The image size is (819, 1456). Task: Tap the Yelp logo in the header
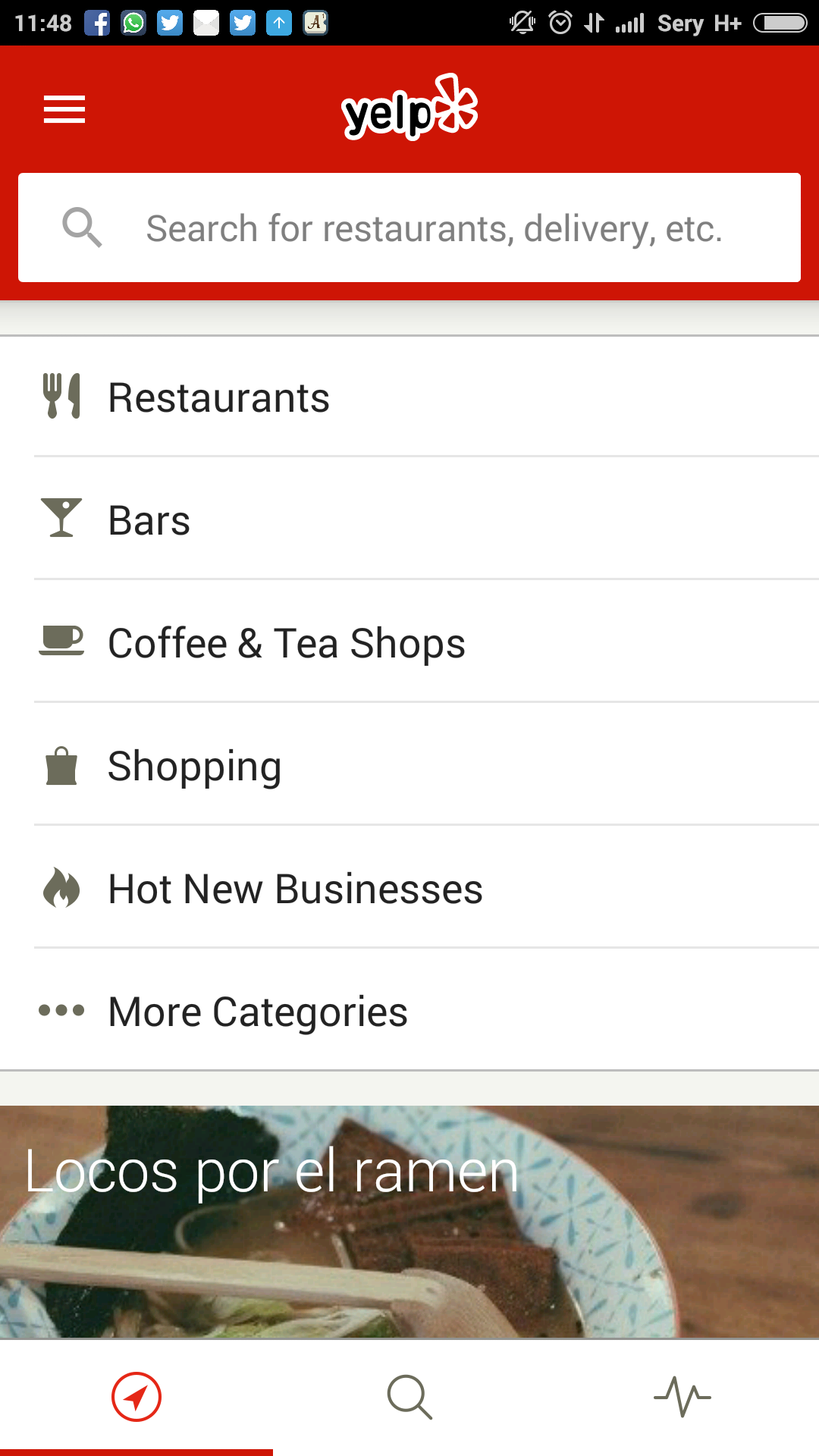409,106
